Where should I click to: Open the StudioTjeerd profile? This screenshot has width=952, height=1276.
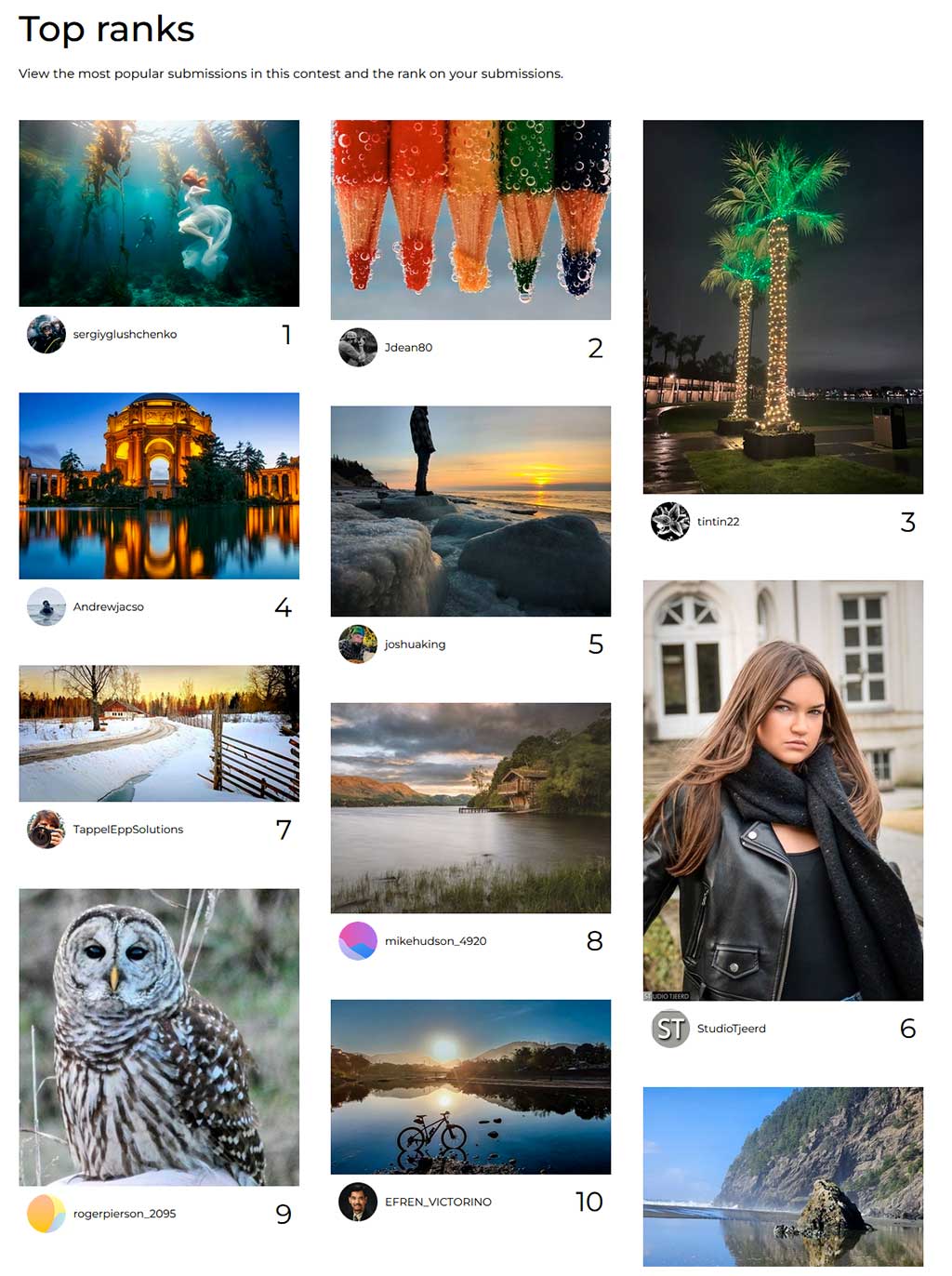[x=731, y=1029]
